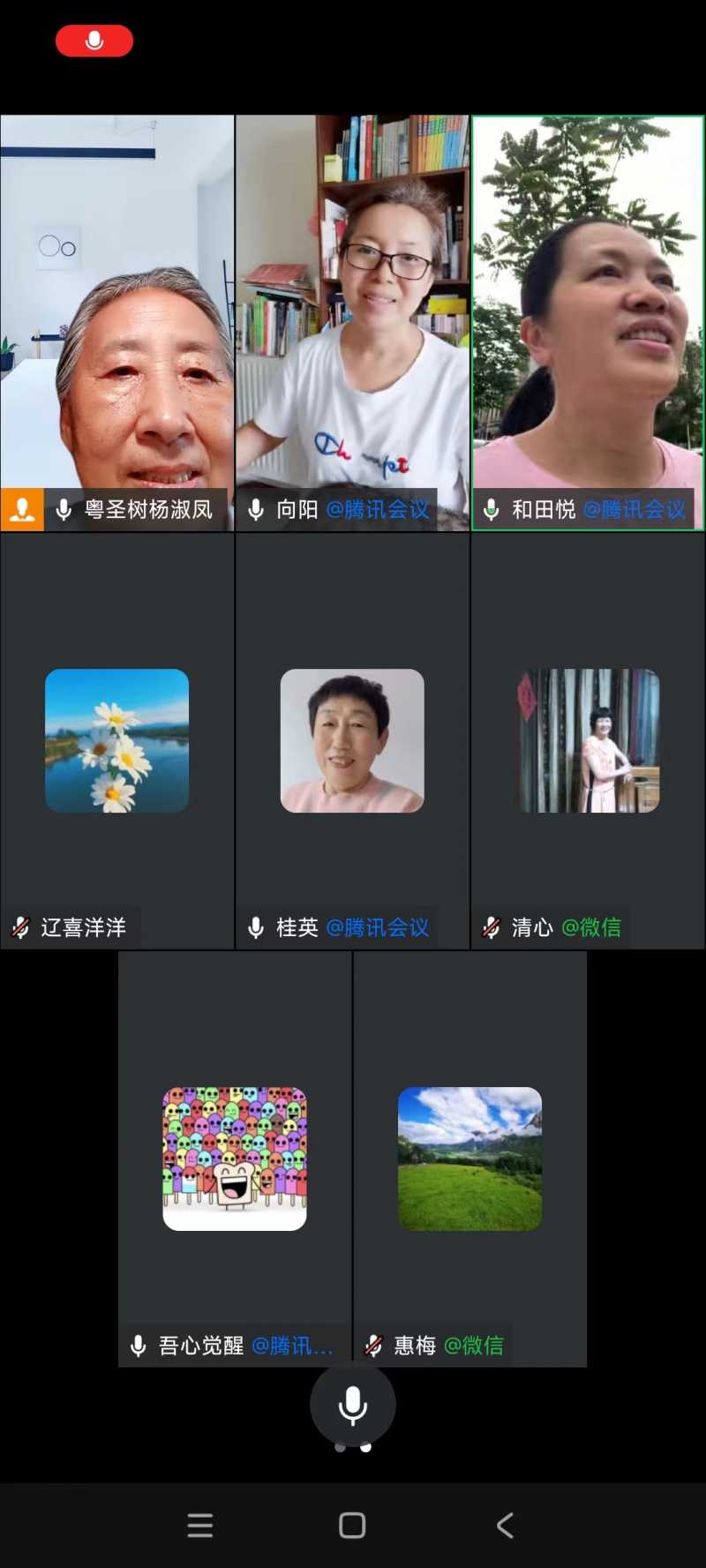Tap the microphone icon beside 吾心觉醒
Screen dimensions: 706x1568
tap(139, 1346)
